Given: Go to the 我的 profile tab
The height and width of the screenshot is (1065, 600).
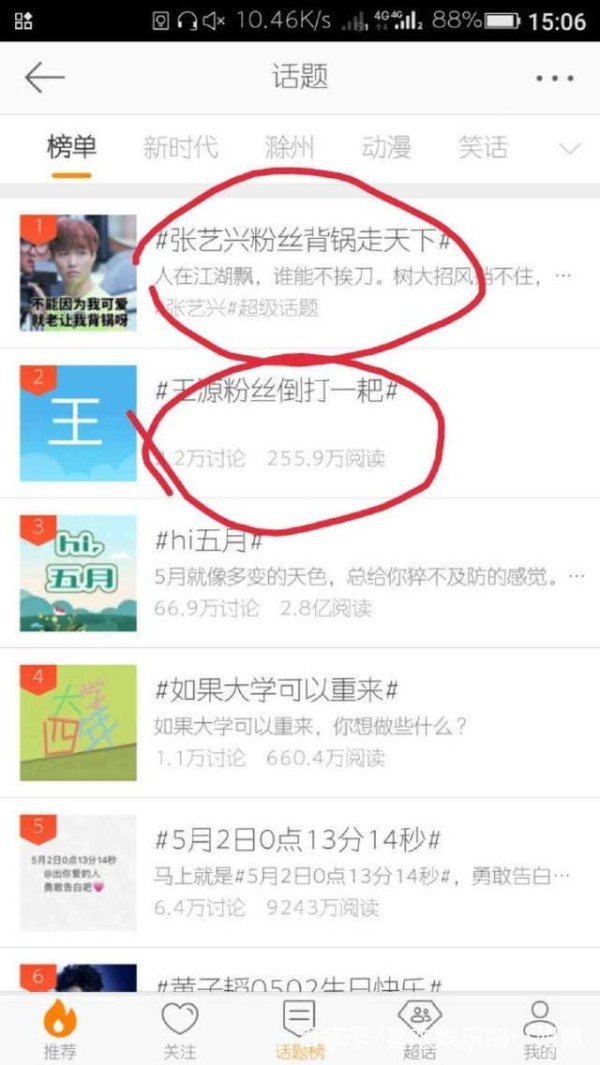Looking at the screenshot, I should (x=540, y=1029).
